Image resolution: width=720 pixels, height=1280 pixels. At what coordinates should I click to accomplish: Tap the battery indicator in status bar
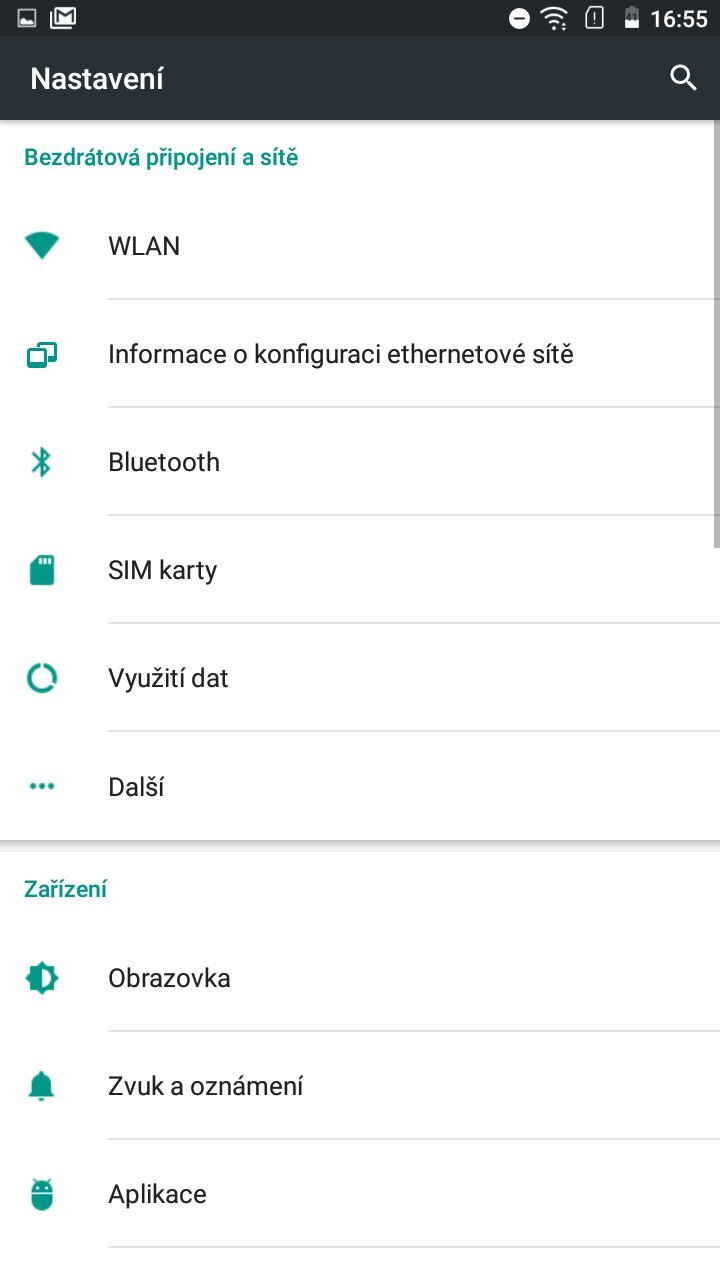click(631, 16)
